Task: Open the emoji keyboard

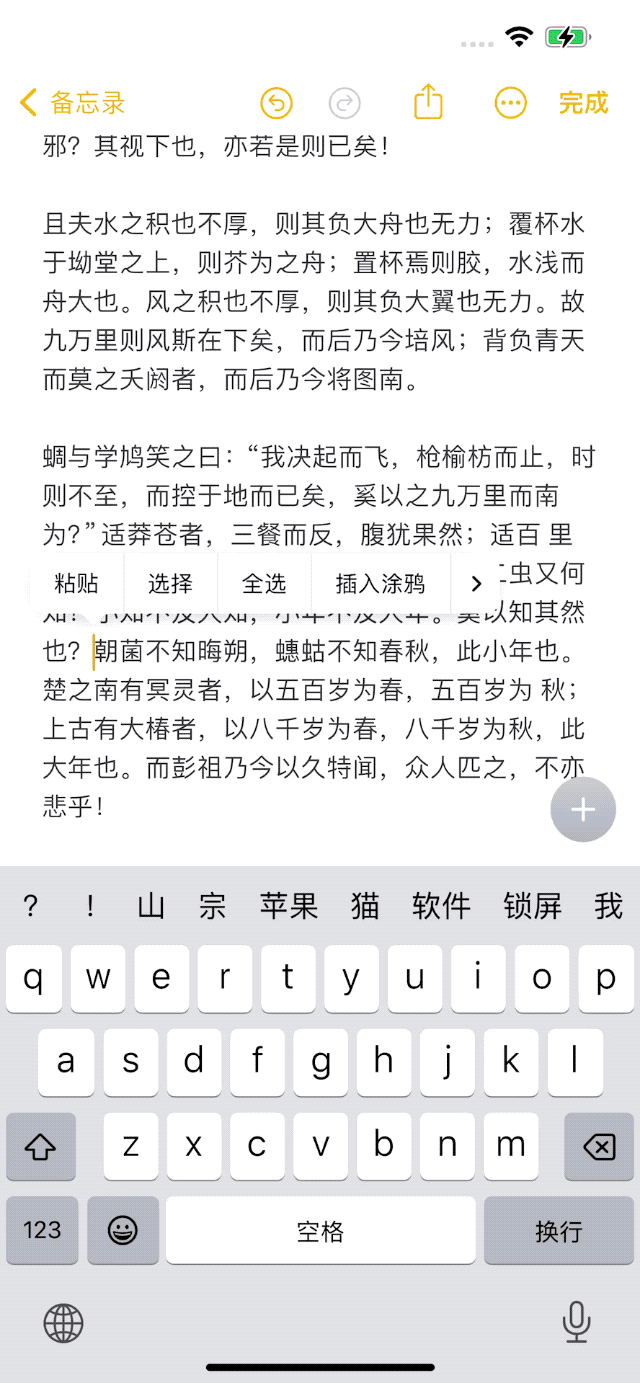Action: [x=122, y=1230]
